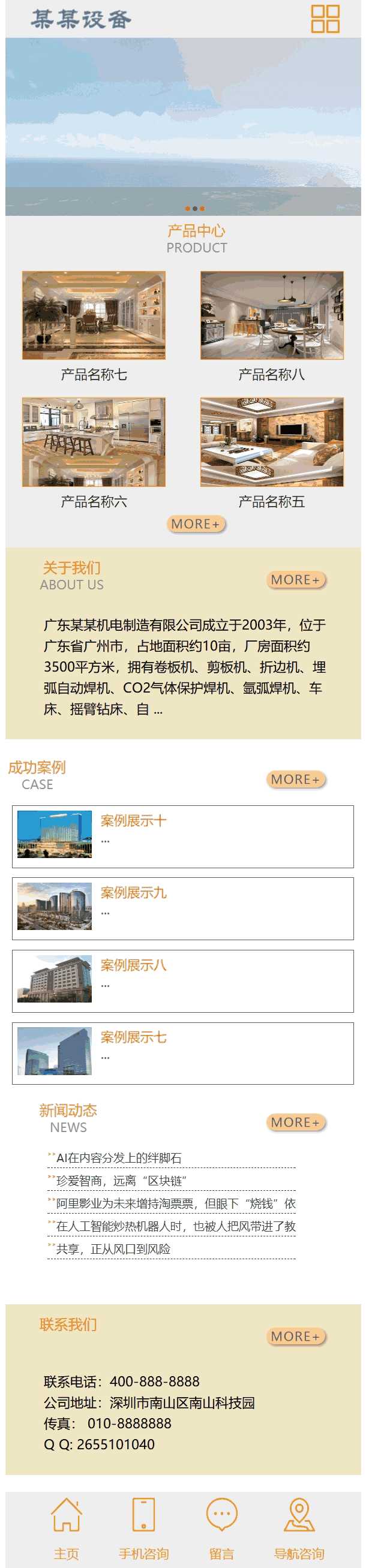The image size is (366, 1568).
Task: Tap MORE+ in 成功案例 section
Action: pos(295,780)
